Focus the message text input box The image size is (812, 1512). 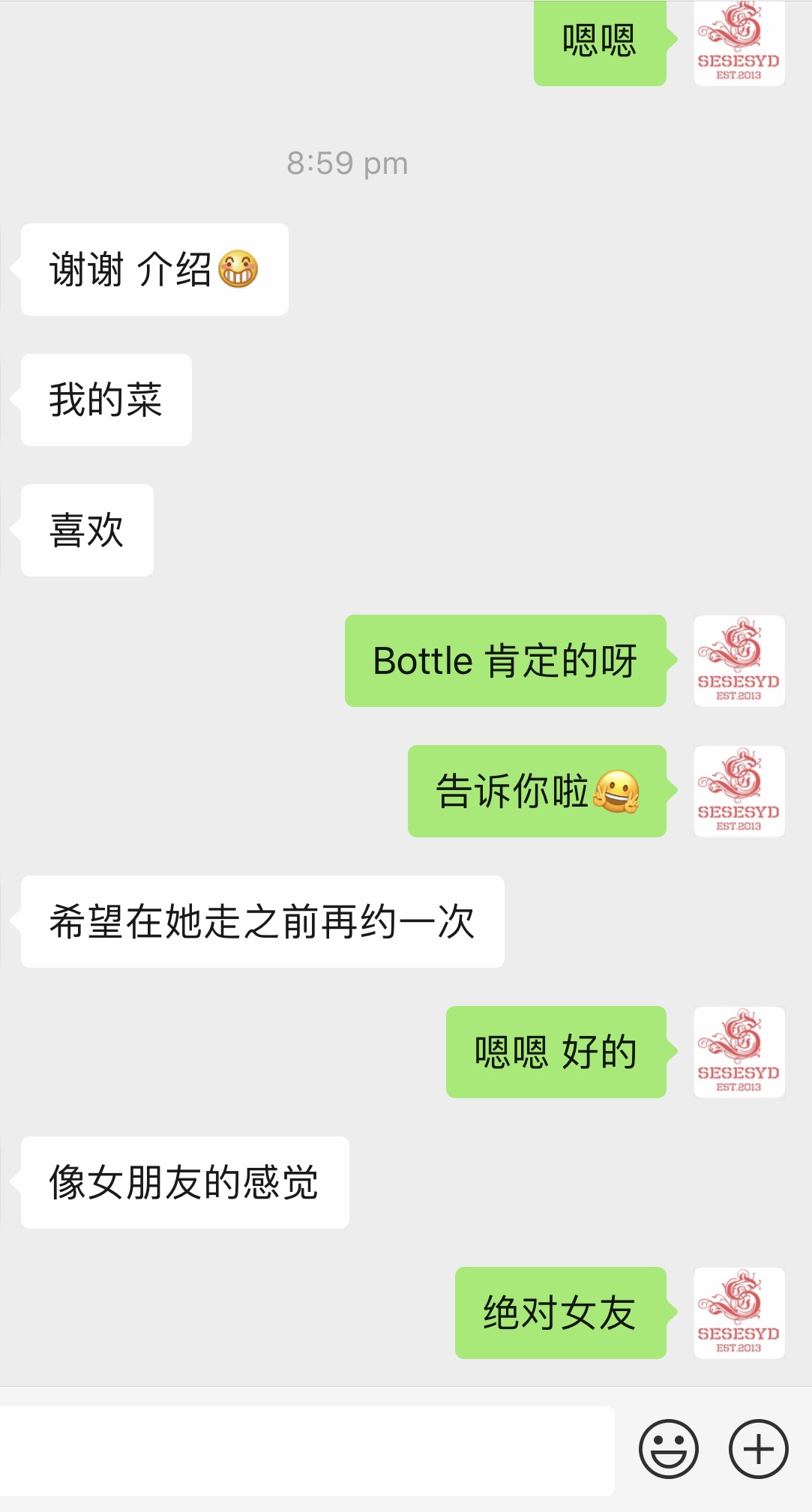[x=307, y=1451]
